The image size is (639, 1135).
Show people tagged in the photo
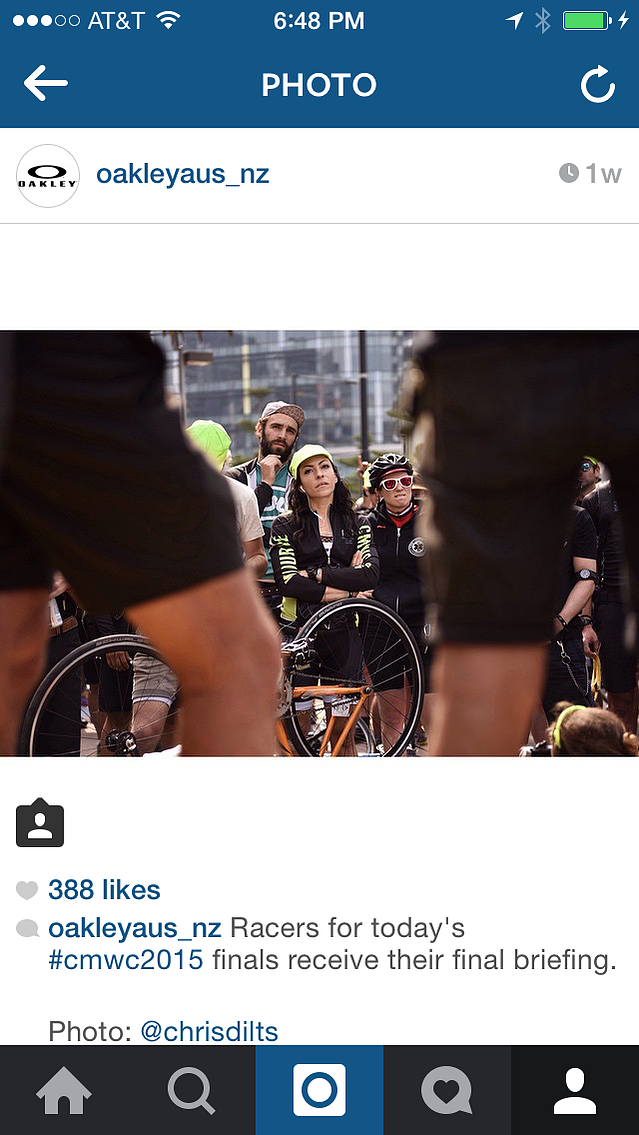pyautogui.click(x=40, y=822)
